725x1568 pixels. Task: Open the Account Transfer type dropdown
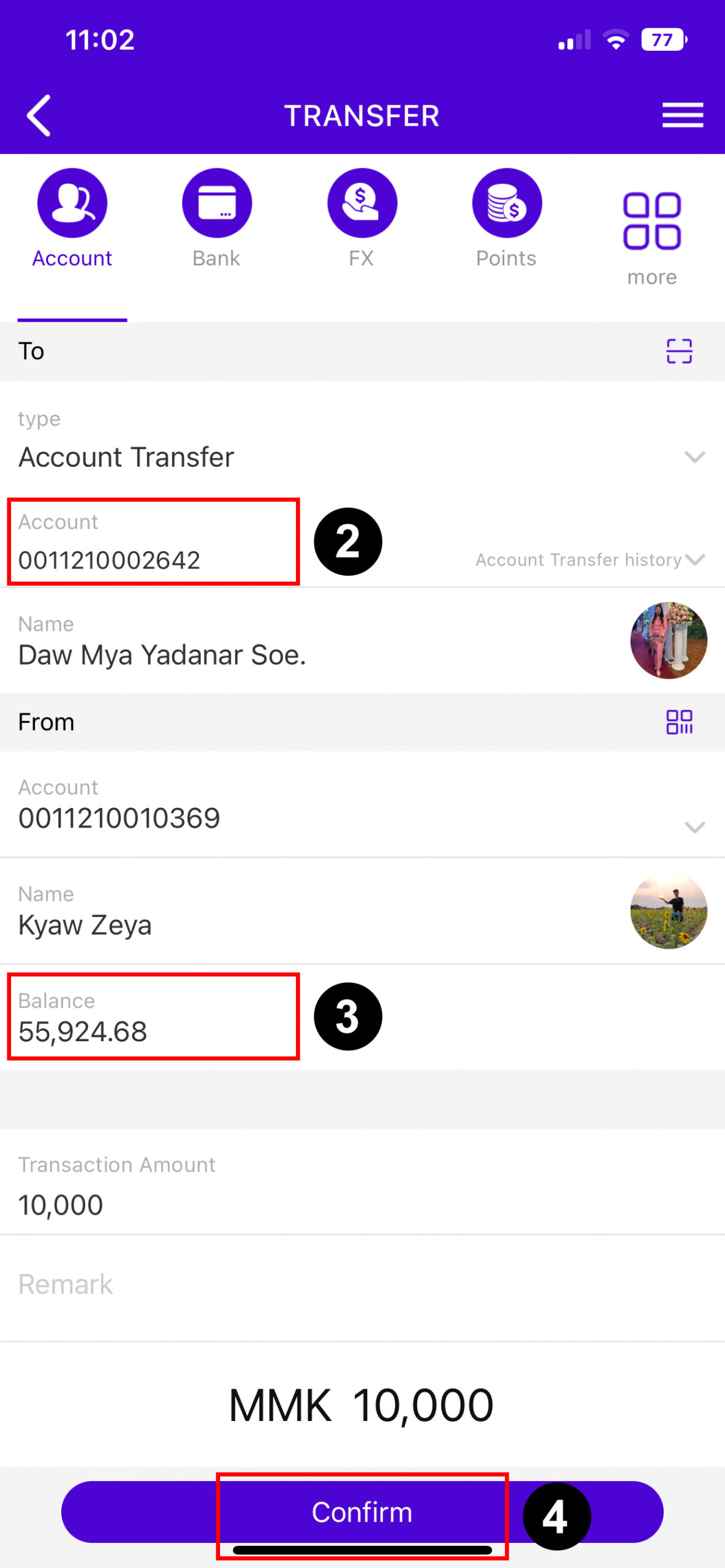[x=362, y=440]
